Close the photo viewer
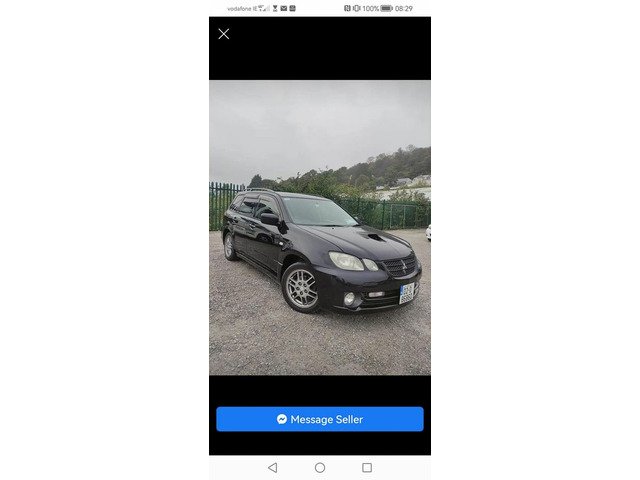 click(x=224, y=34)
